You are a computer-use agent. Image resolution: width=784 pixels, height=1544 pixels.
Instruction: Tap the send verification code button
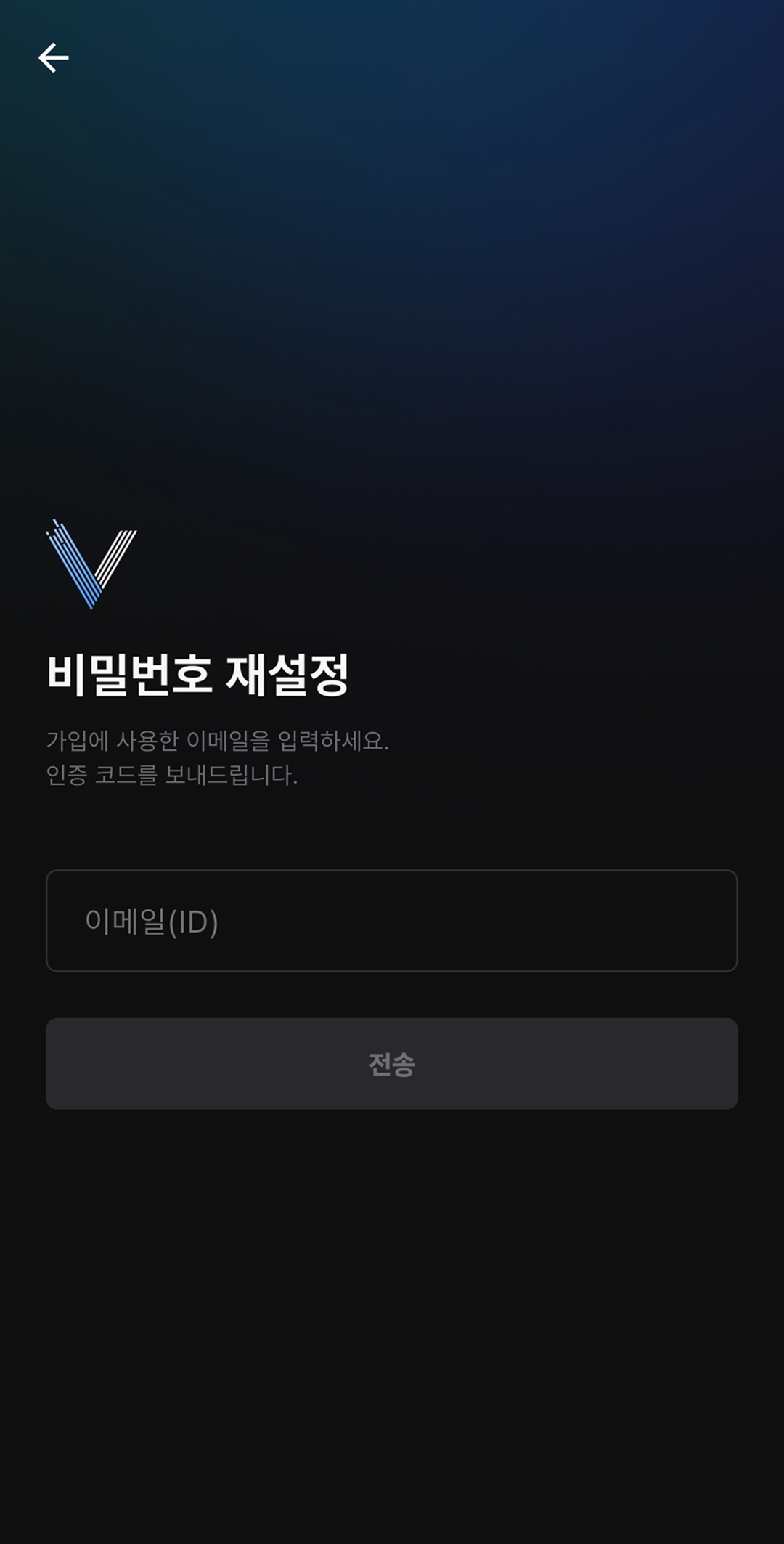(x=392, y=1062)
